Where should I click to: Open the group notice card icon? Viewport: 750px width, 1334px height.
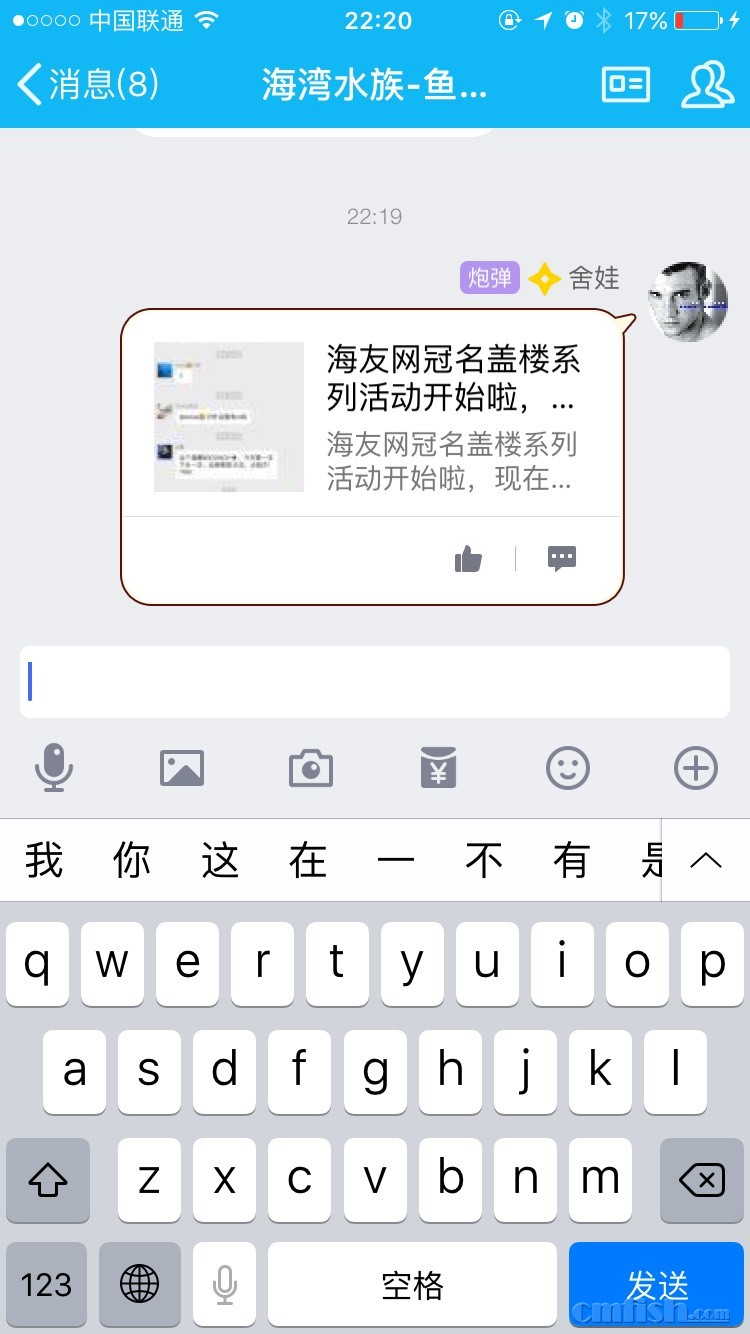pyautogui.click(x=626, y=85)
